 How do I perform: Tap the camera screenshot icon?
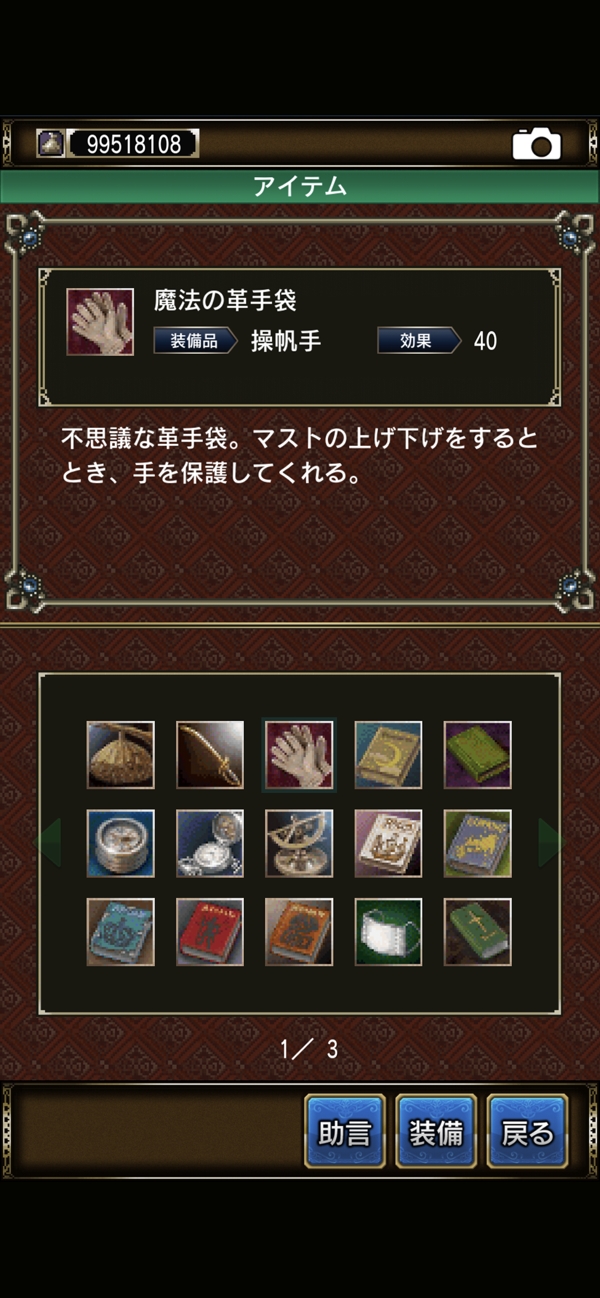(x=537, y=145)
